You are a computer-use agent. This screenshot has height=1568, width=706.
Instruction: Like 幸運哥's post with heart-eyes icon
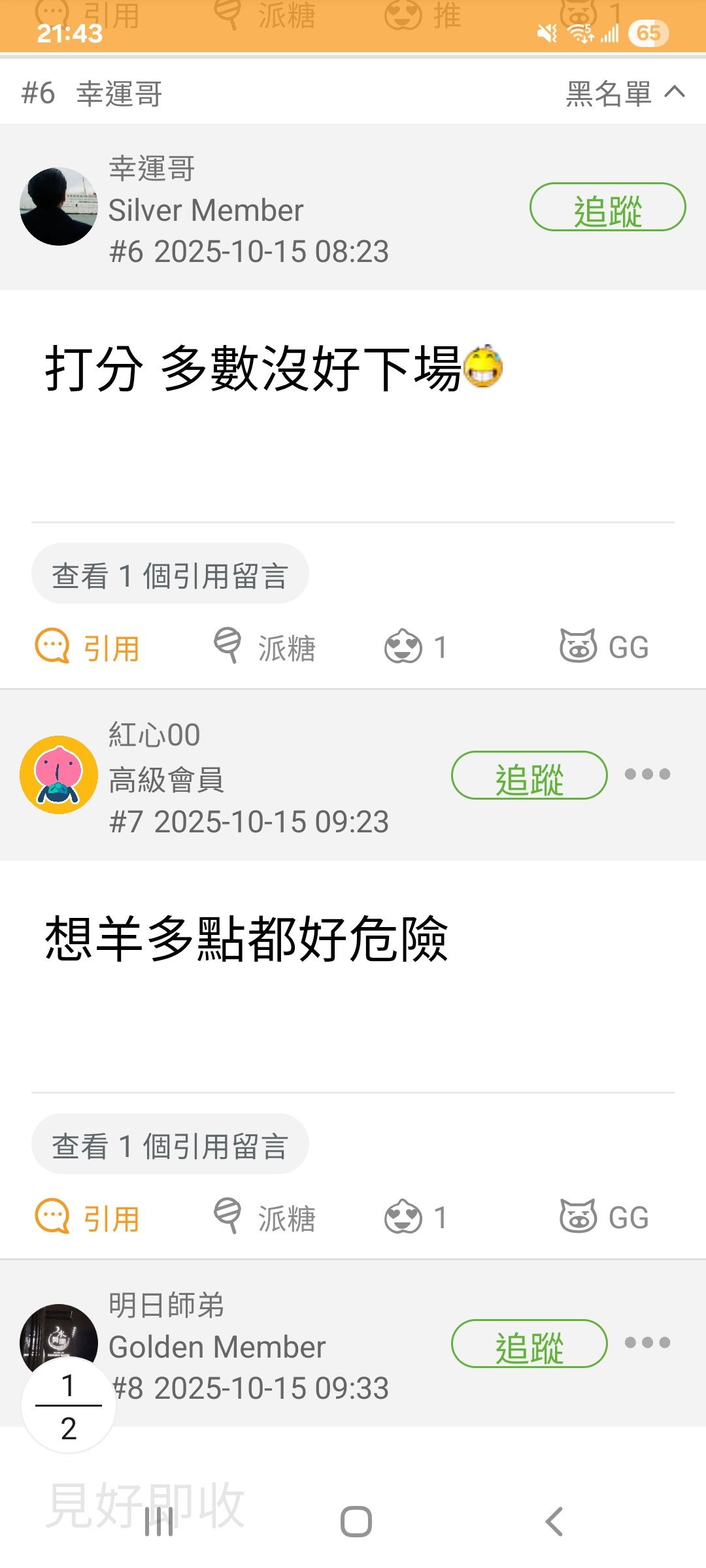point(416,647)
